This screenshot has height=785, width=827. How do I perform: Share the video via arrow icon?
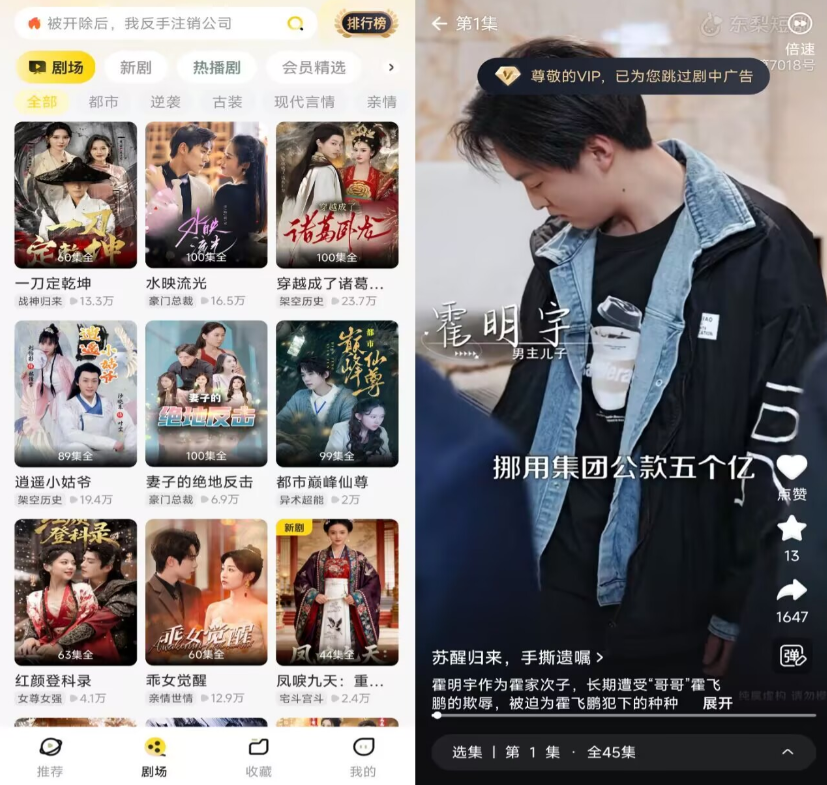pyautogui.click(x=792, y=591)
